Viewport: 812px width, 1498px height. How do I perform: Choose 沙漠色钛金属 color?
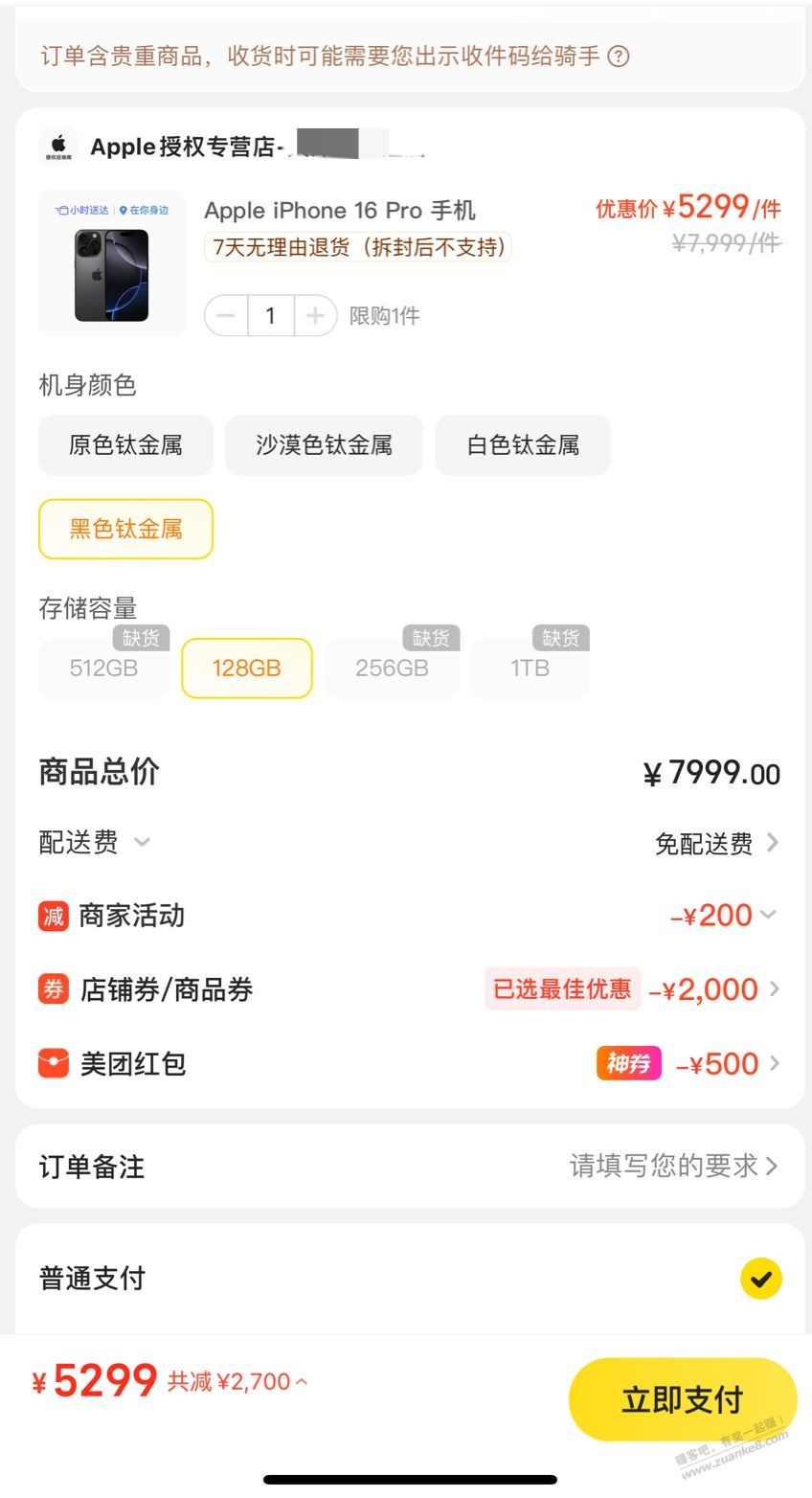324,445
